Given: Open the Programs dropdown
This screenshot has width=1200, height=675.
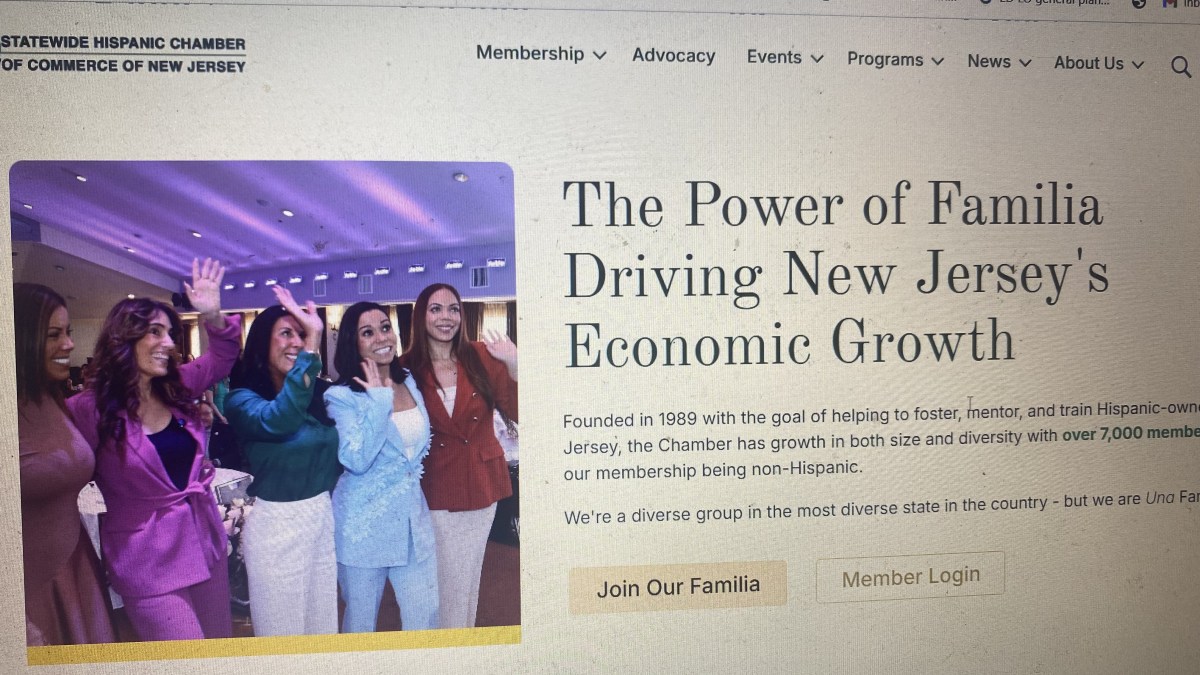Looking at the screenshot, I should [895, 60].
